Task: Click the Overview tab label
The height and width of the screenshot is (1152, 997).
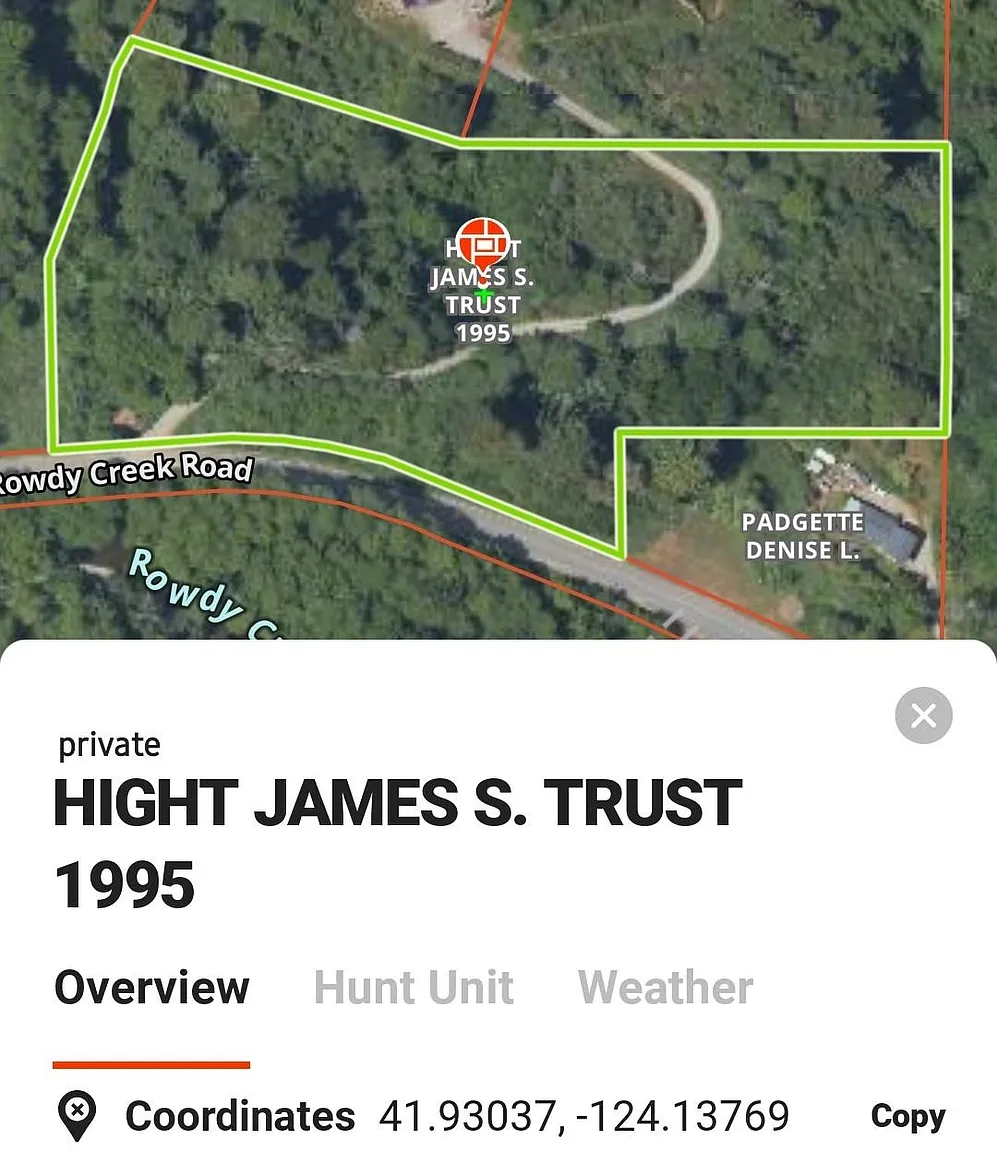Action: click(151, 988)
